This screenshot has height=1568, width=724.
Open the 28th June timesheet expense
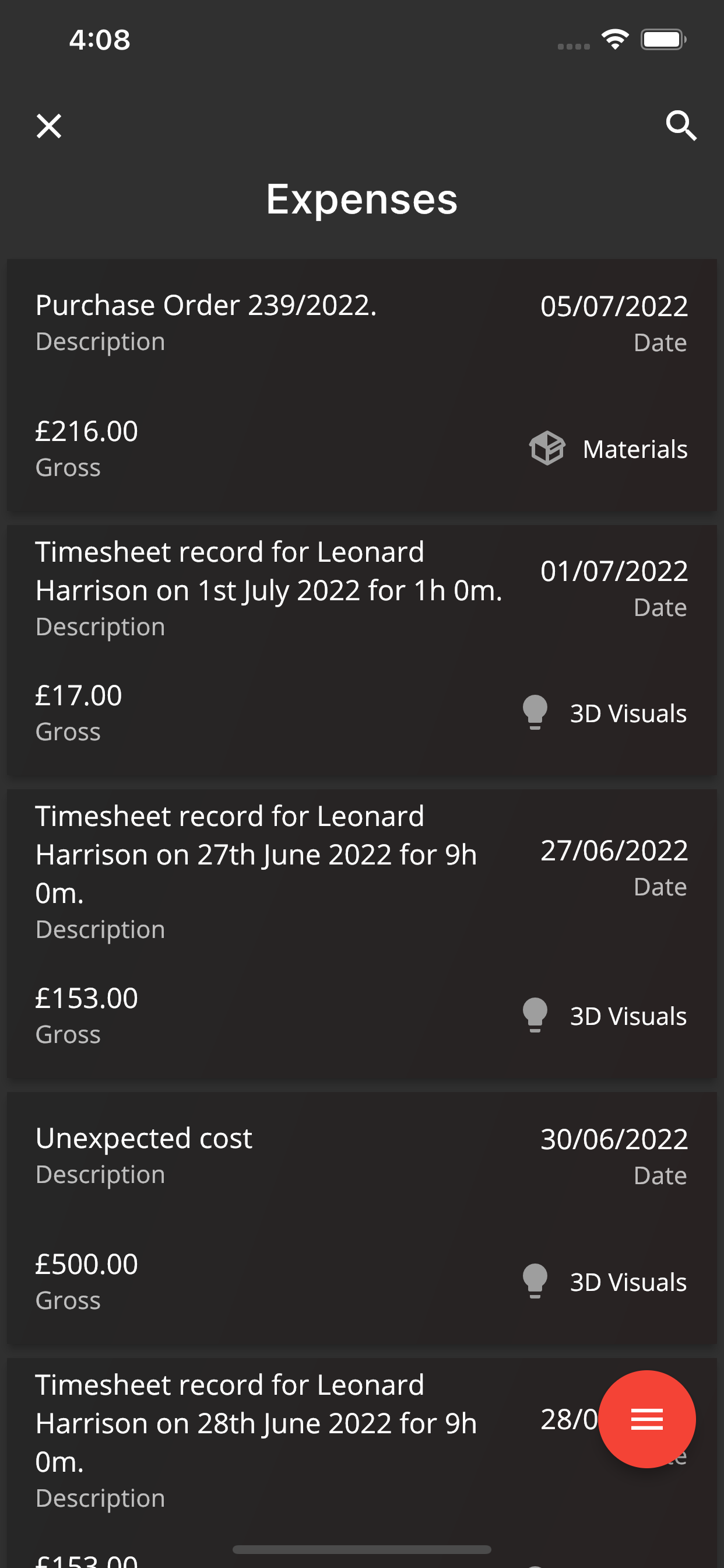point(304,1462)
